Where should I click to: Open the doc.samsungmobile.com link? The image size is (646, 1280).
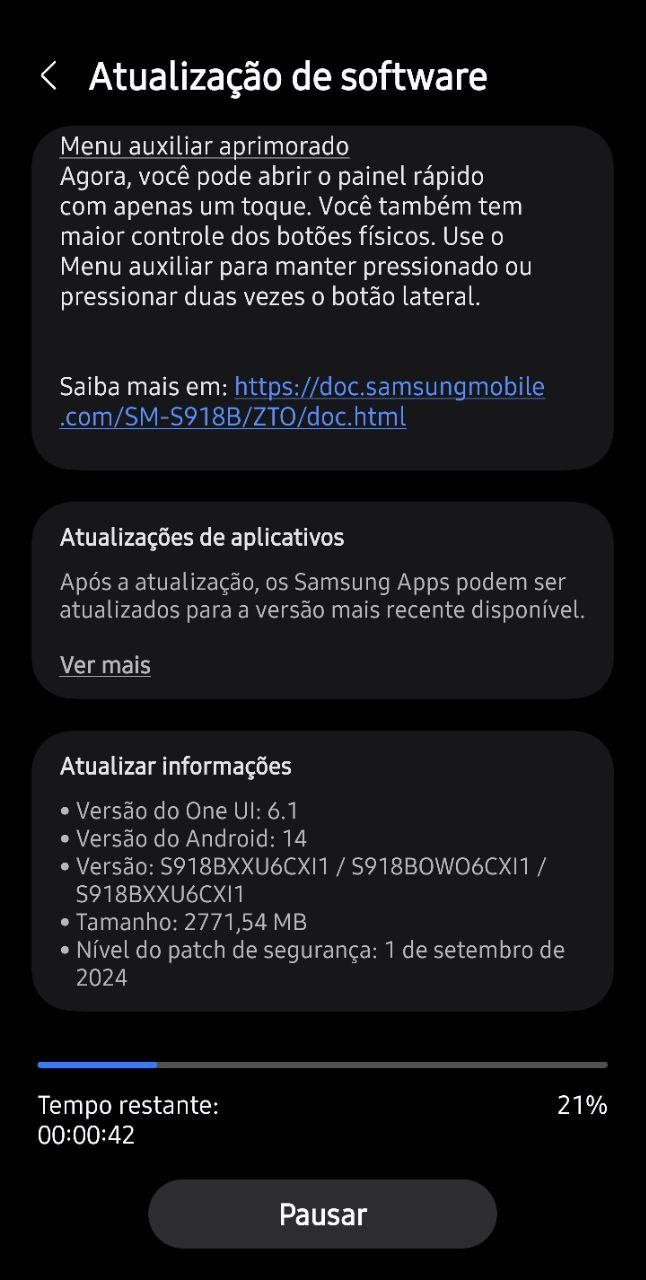click(302, 402)
